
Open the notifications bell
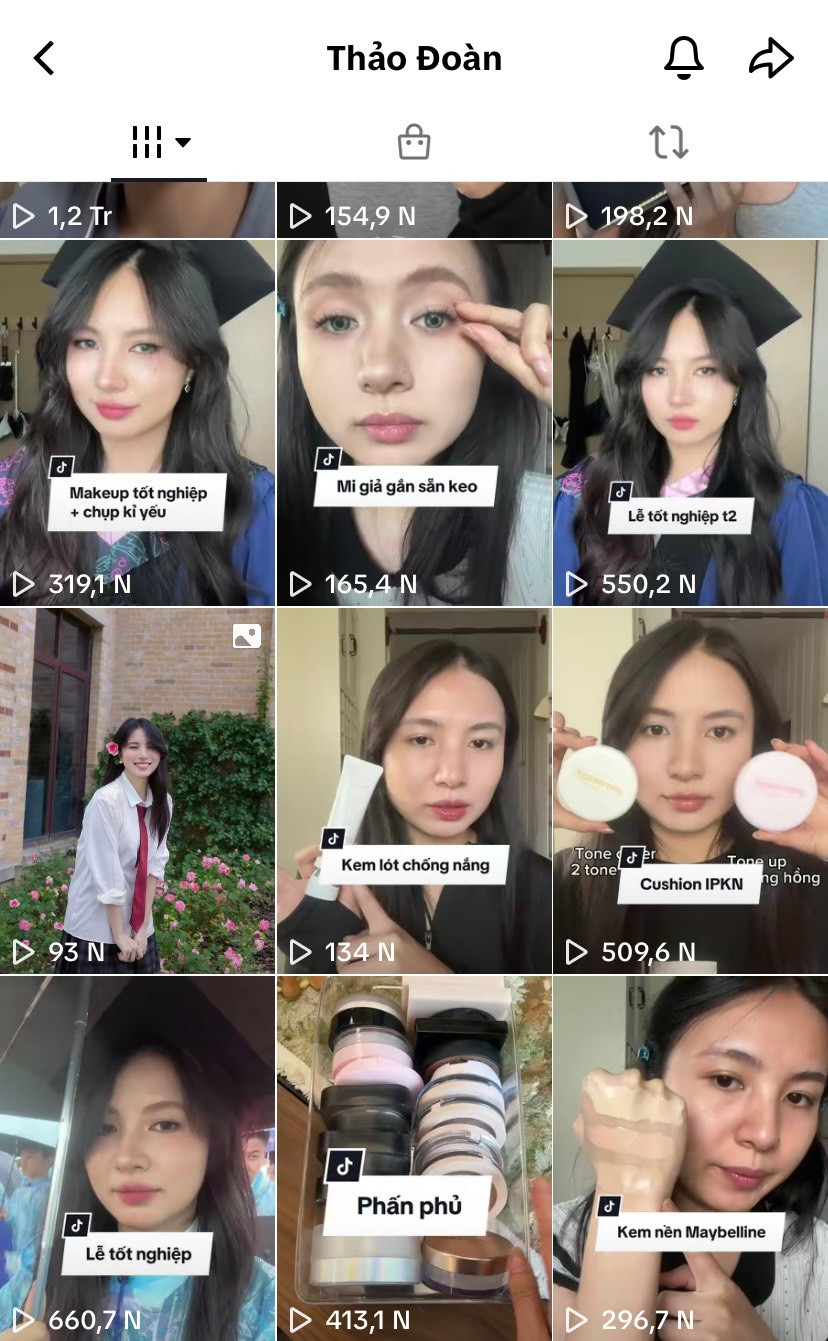pos(684,59)
